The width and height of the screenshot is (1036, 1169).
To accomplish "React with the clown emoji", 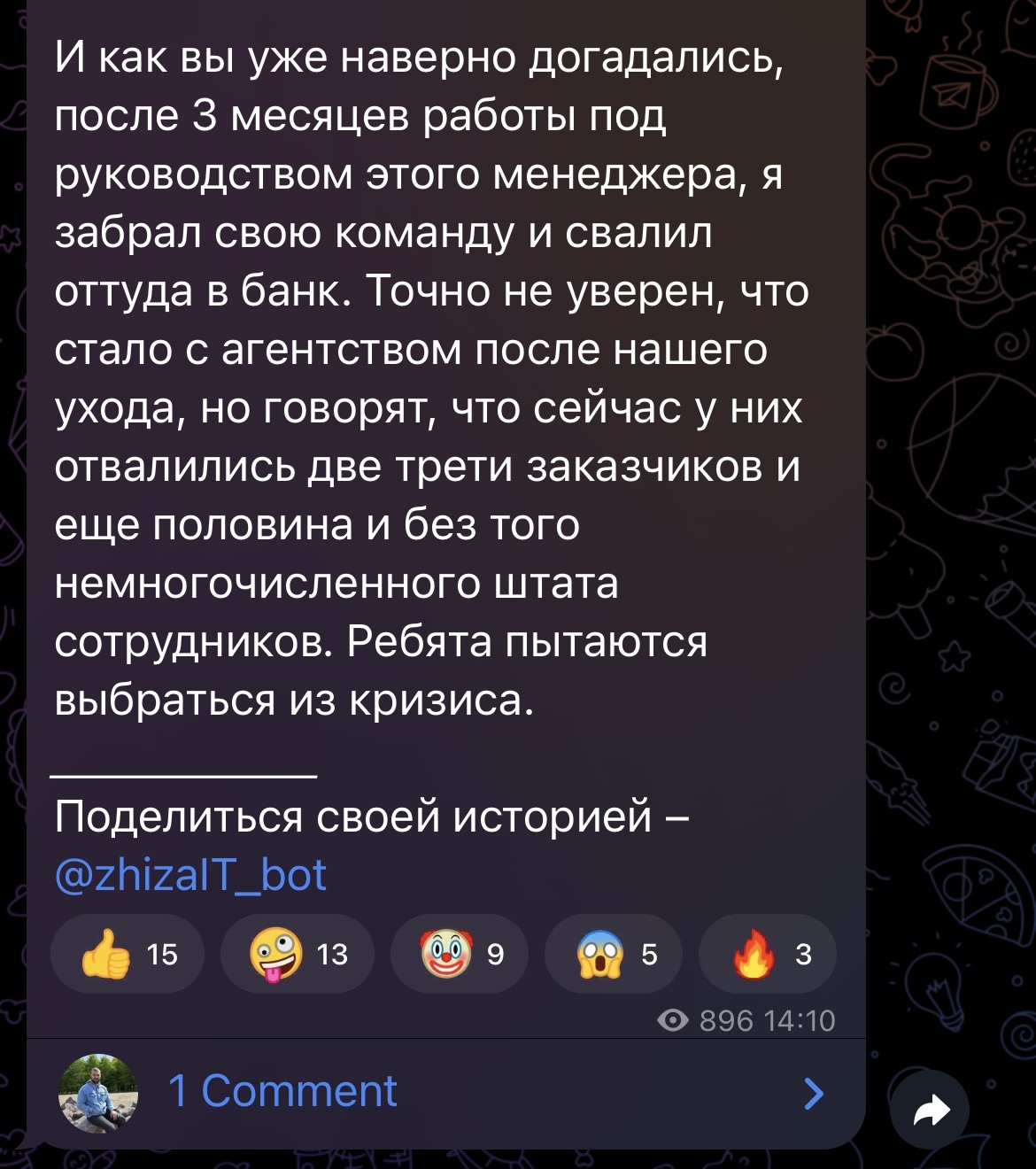I will point(459,954).
